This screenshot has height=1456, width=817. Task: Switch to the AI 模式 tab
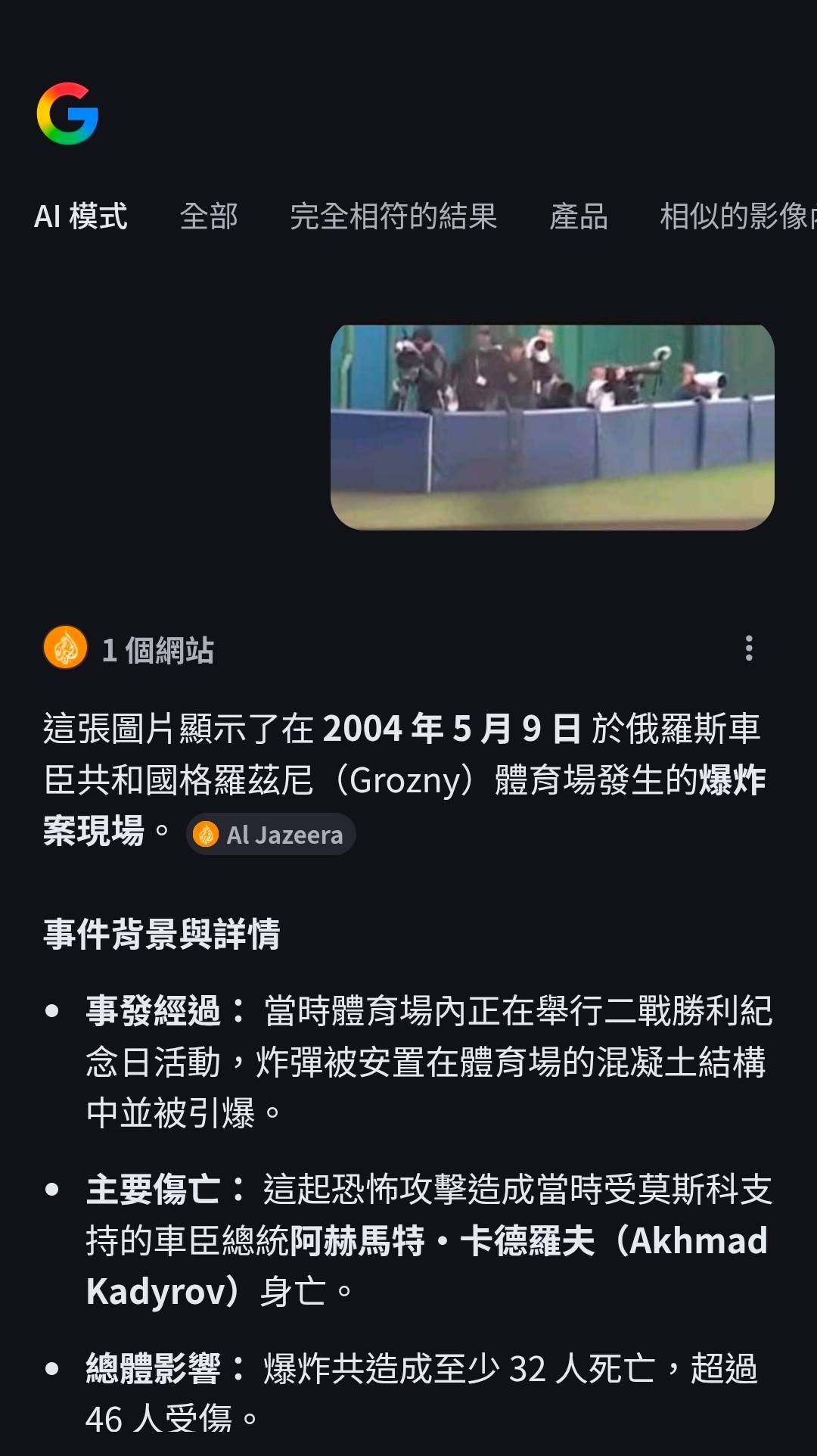click(x=80, y=216)
